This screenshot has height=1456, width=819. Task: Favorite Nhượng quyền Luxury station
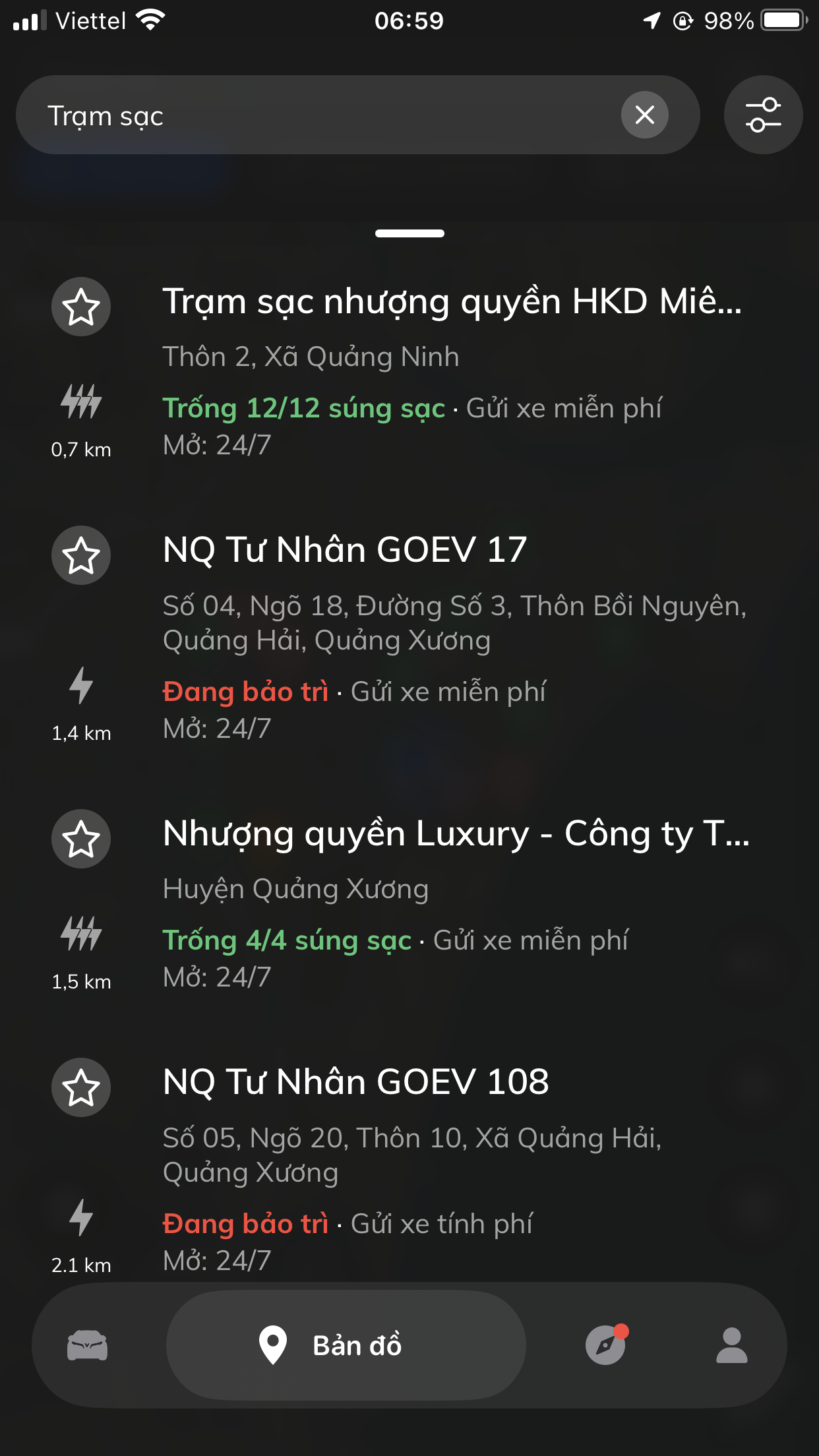[81, 839]
